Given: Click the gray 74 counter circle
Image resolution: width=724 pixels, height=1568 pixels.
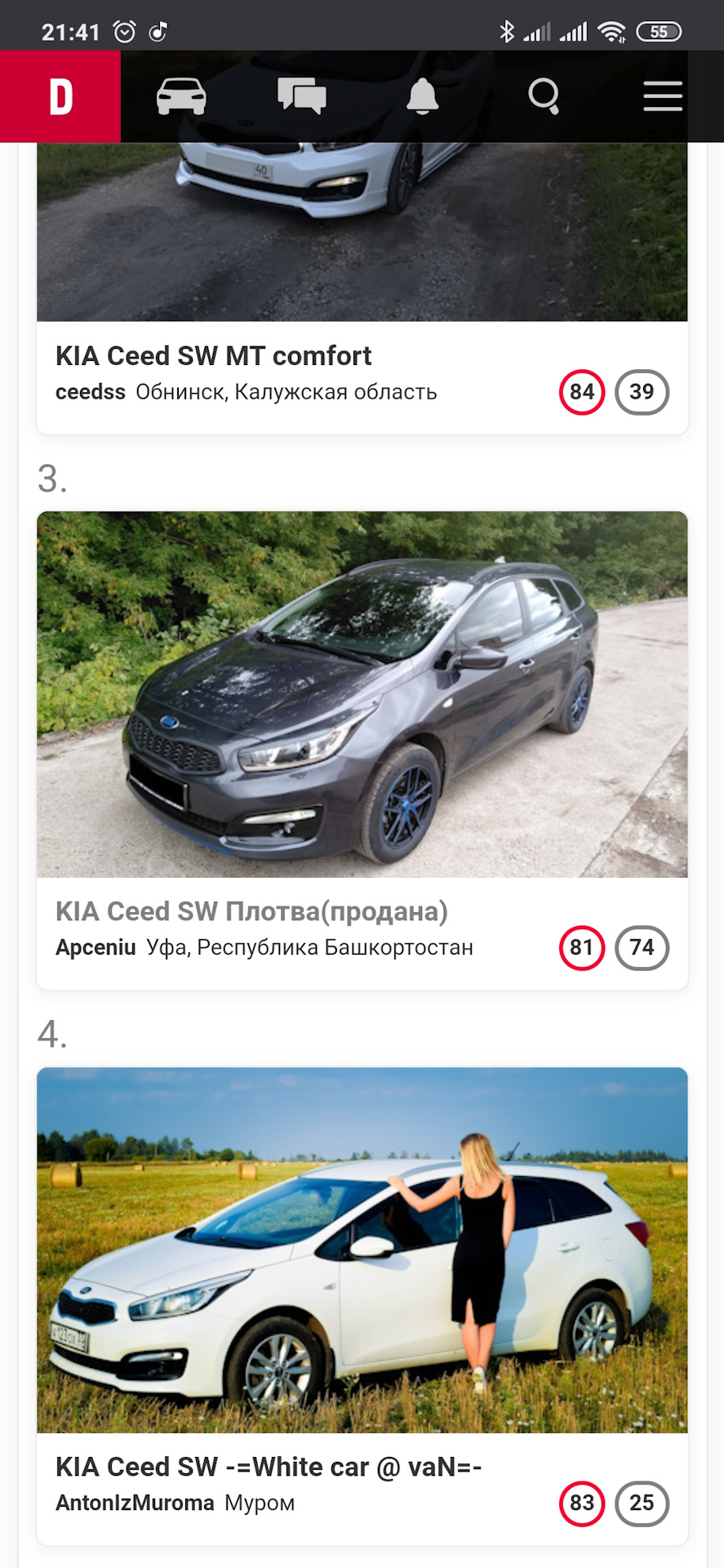Looking at the screenshot, I should click(x=642, y=948).
